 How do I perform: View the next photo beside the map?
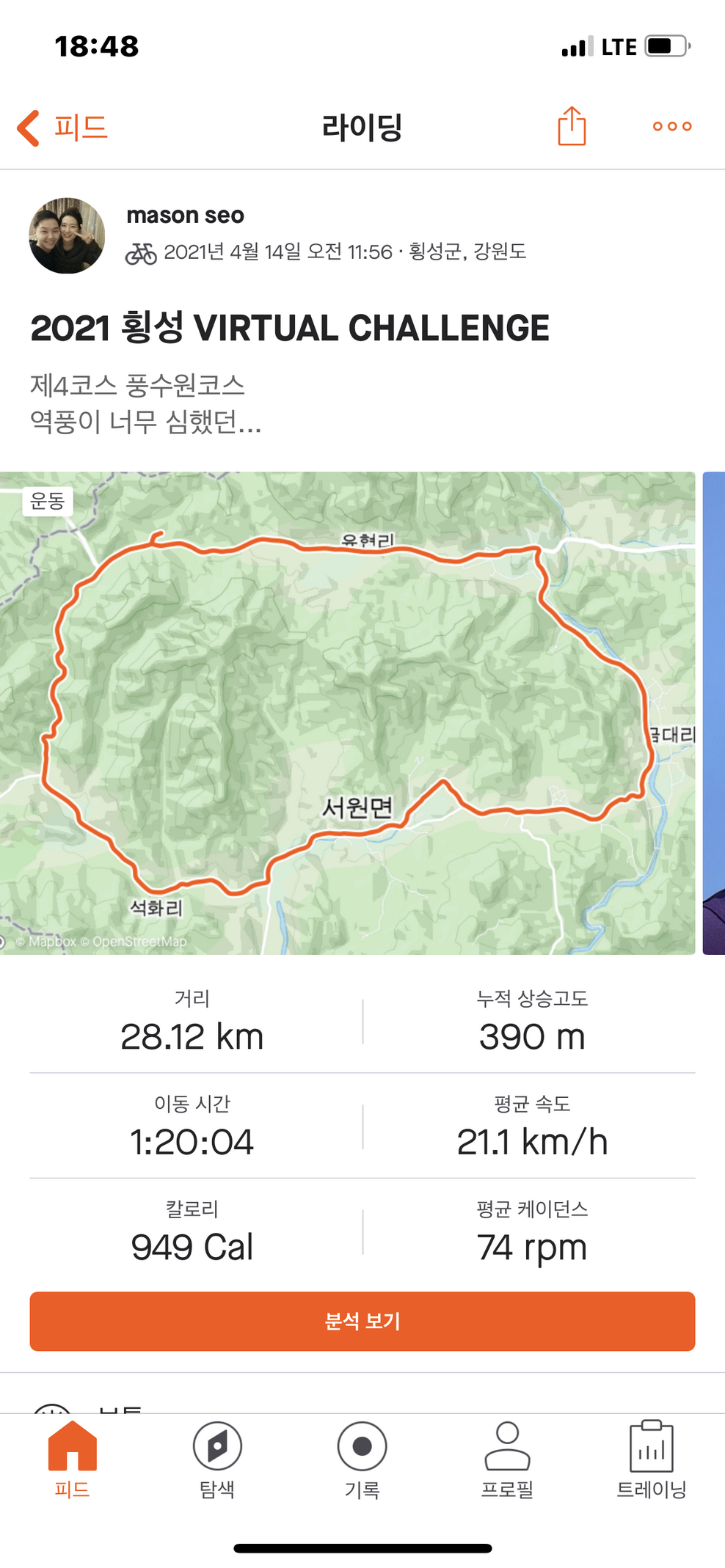pyautogui.click(x=714, y=713)
